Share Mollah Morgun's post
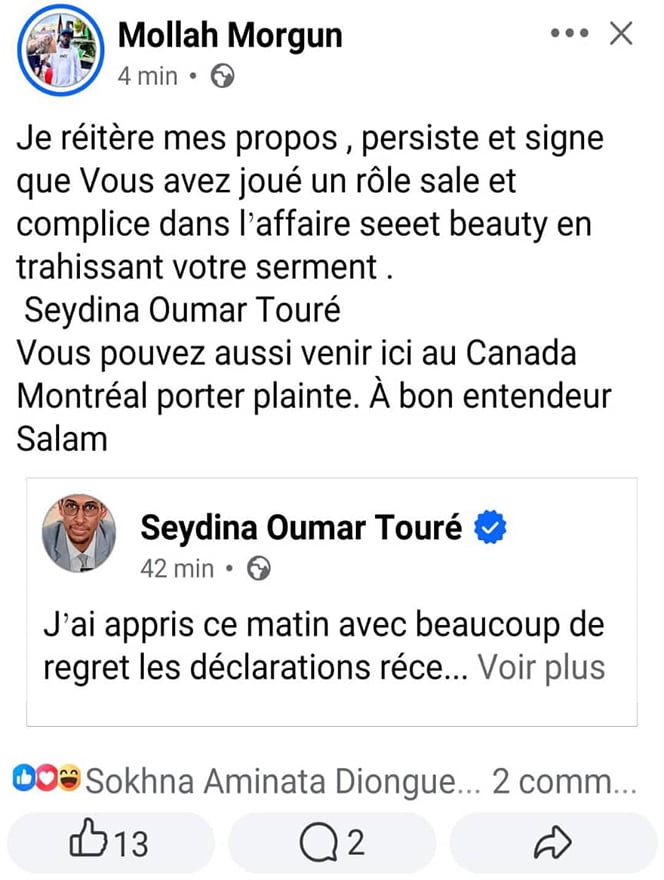The height and width of the screenshot is (880, 664). 552,843
